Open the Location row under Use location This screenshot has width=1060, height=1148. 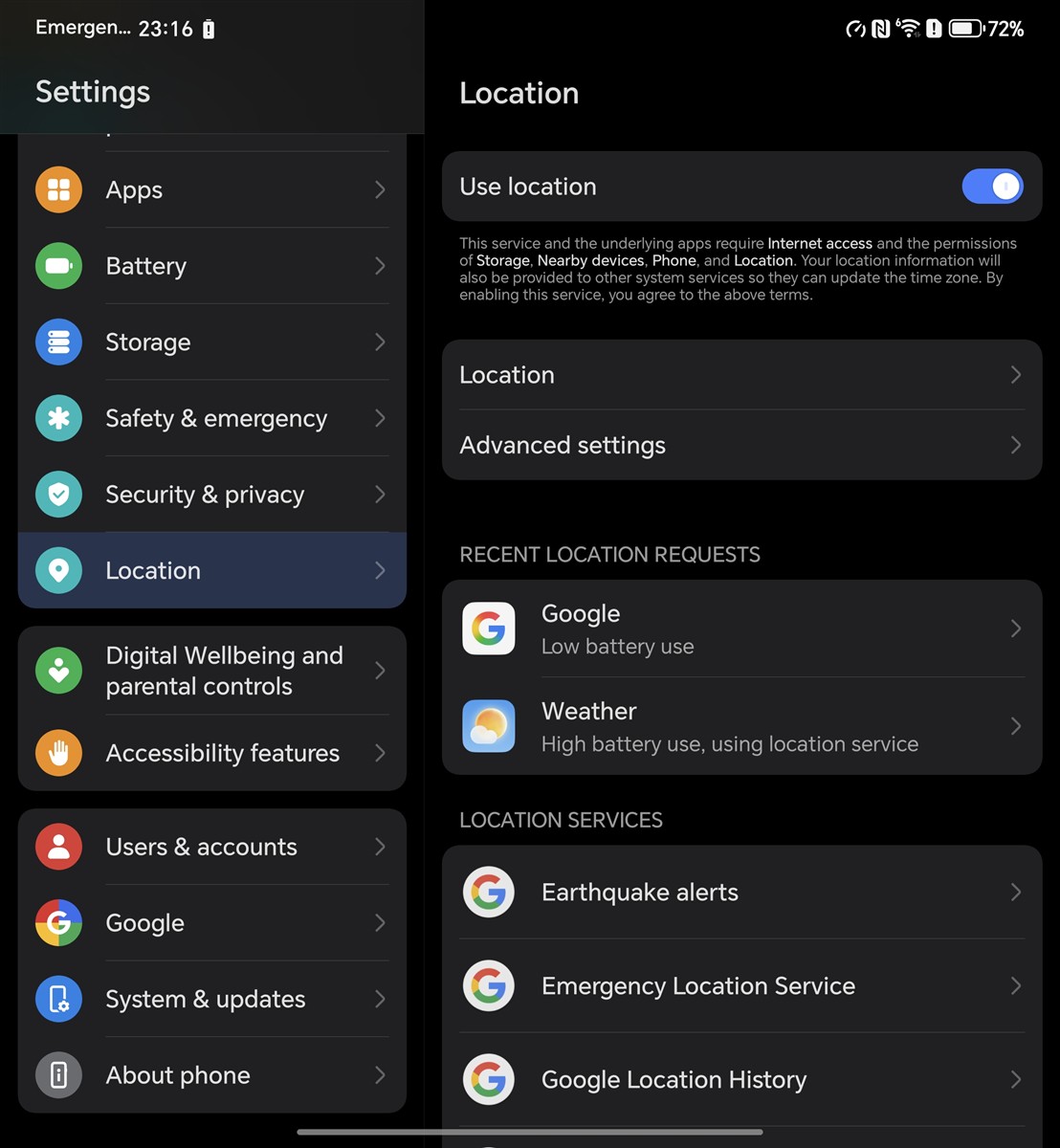point(740,375)
